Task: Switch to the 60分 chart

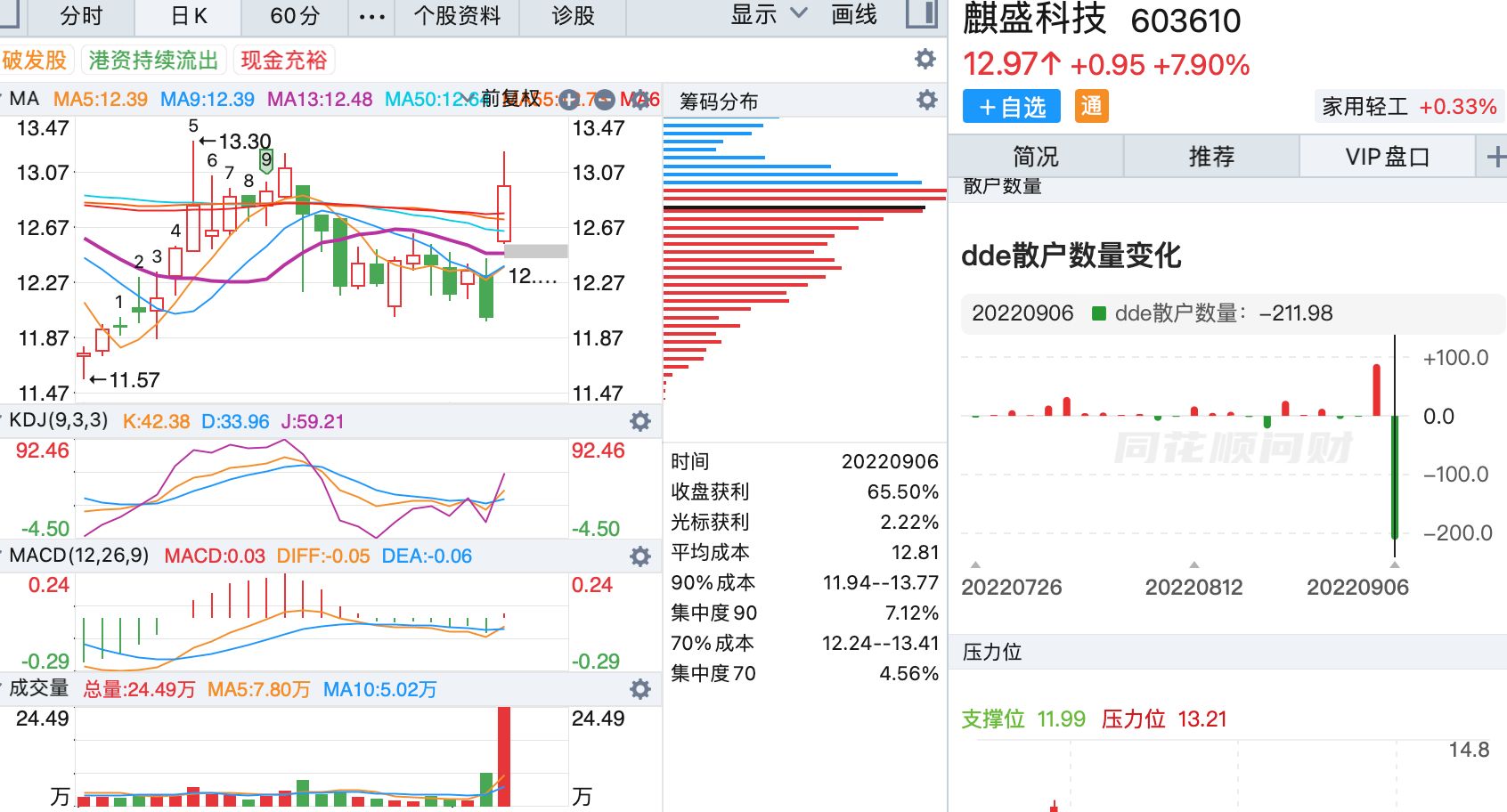Action: pos(295,16)
